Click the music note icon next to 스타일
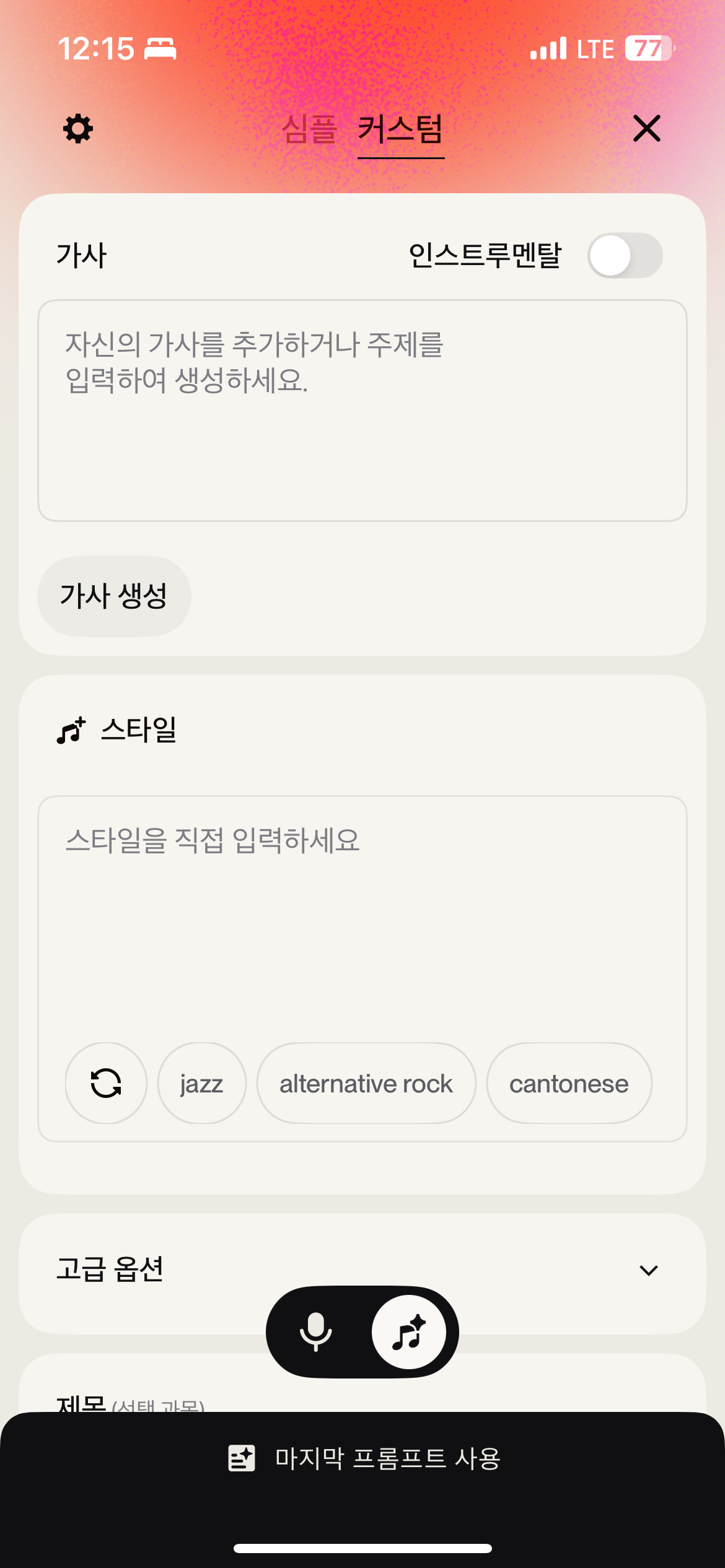Screen dimensions: 725x1568 click(70, 732)
